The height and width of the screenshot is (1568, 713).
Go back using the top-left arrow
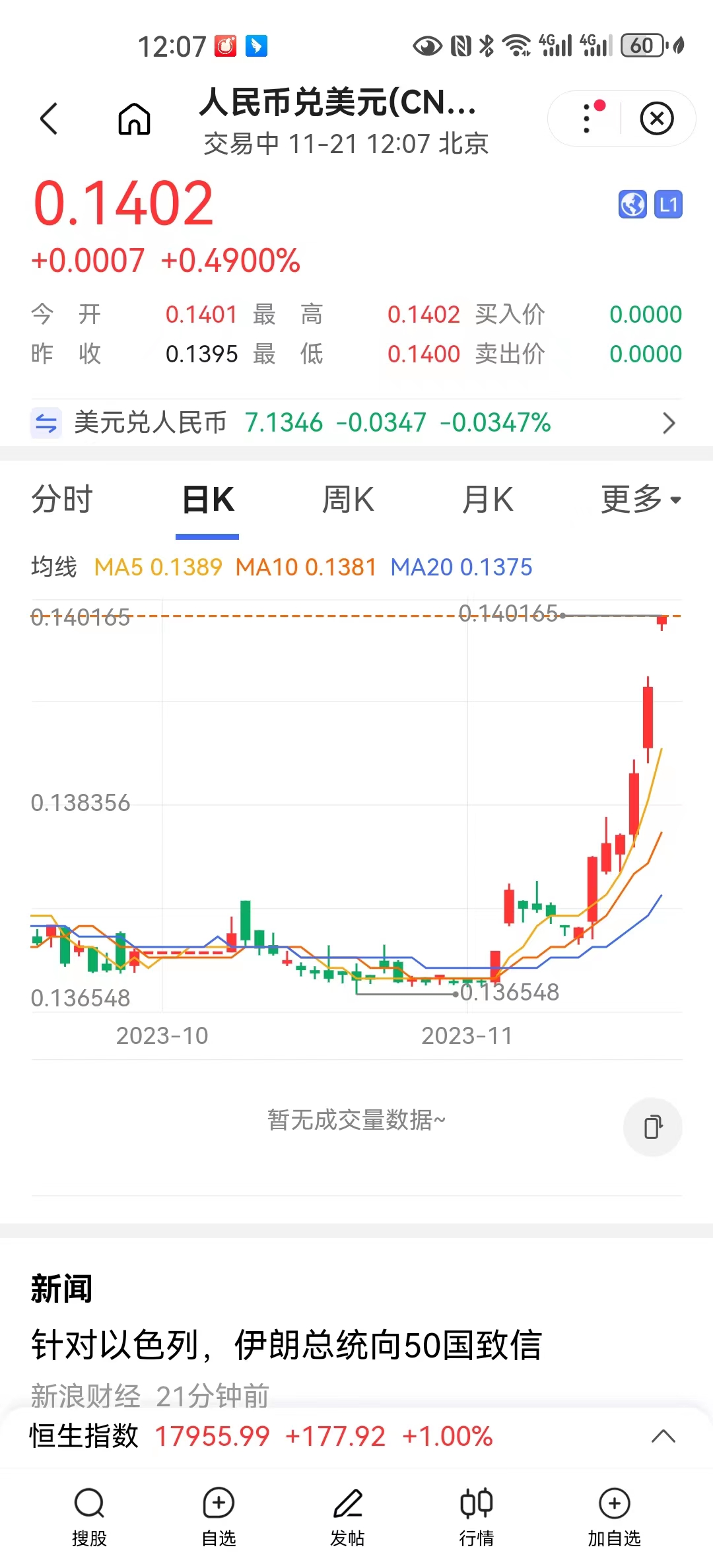click(50, 119)
